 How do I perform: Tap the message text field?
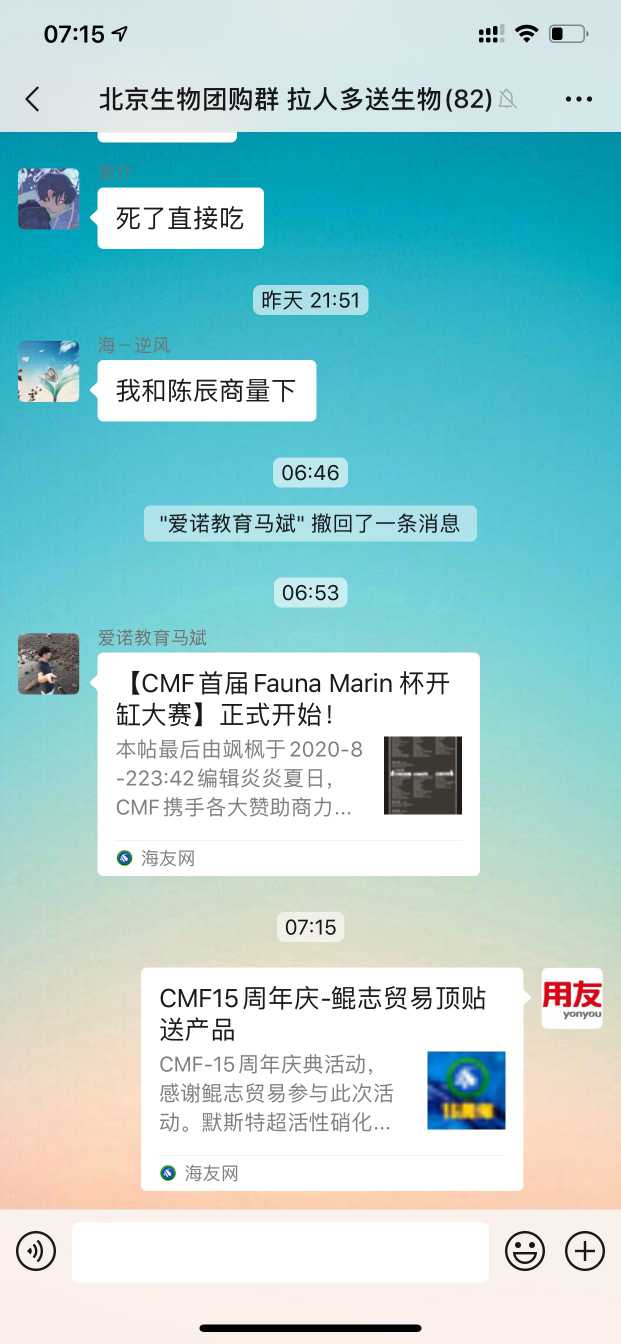(x=280, y=1251)
